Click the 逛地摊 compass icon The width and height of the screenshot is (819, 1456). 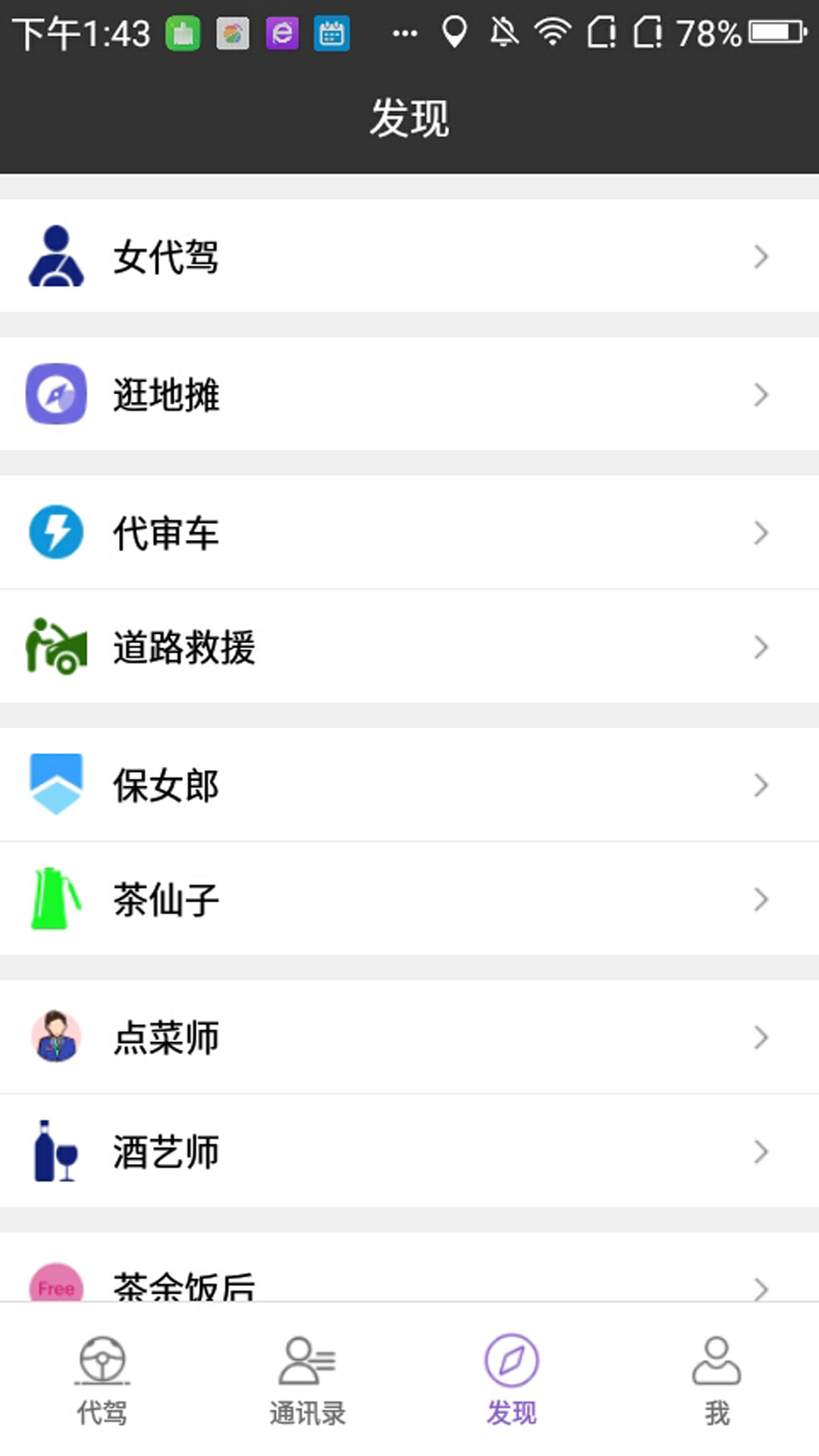tap(55, 394)
